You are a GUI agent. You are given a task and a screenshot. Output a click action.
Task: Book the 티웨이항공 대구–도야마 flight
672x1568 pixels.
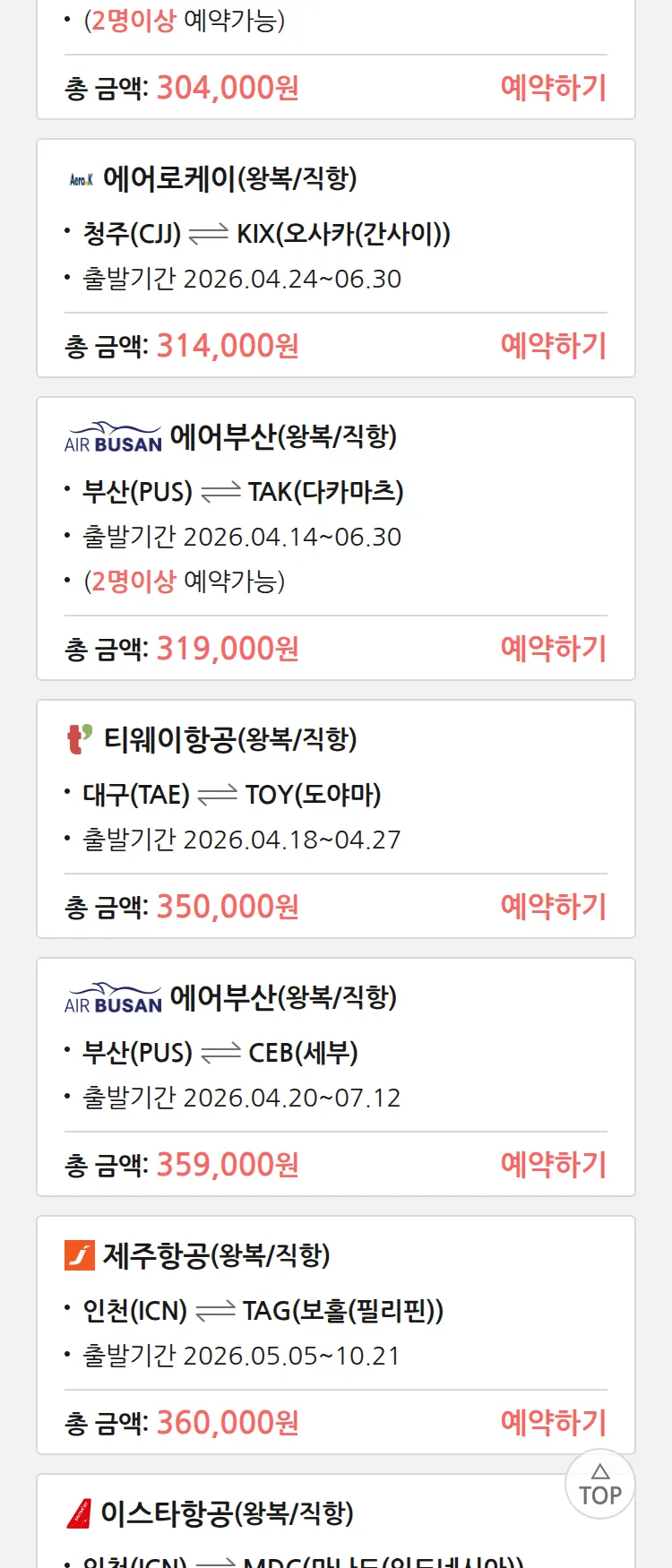553,907
